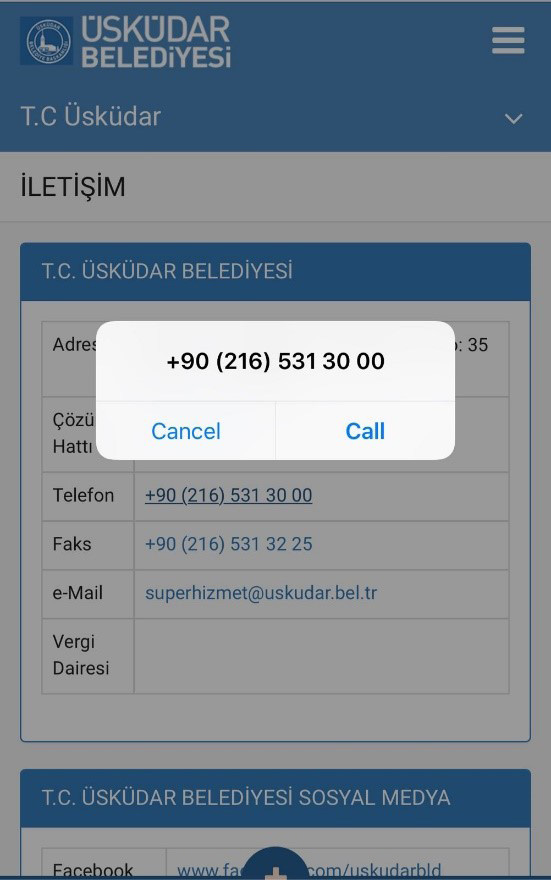Screen dimensions: 551x880
Task: Open the superhizmet email link
Action: coord(261,593)
